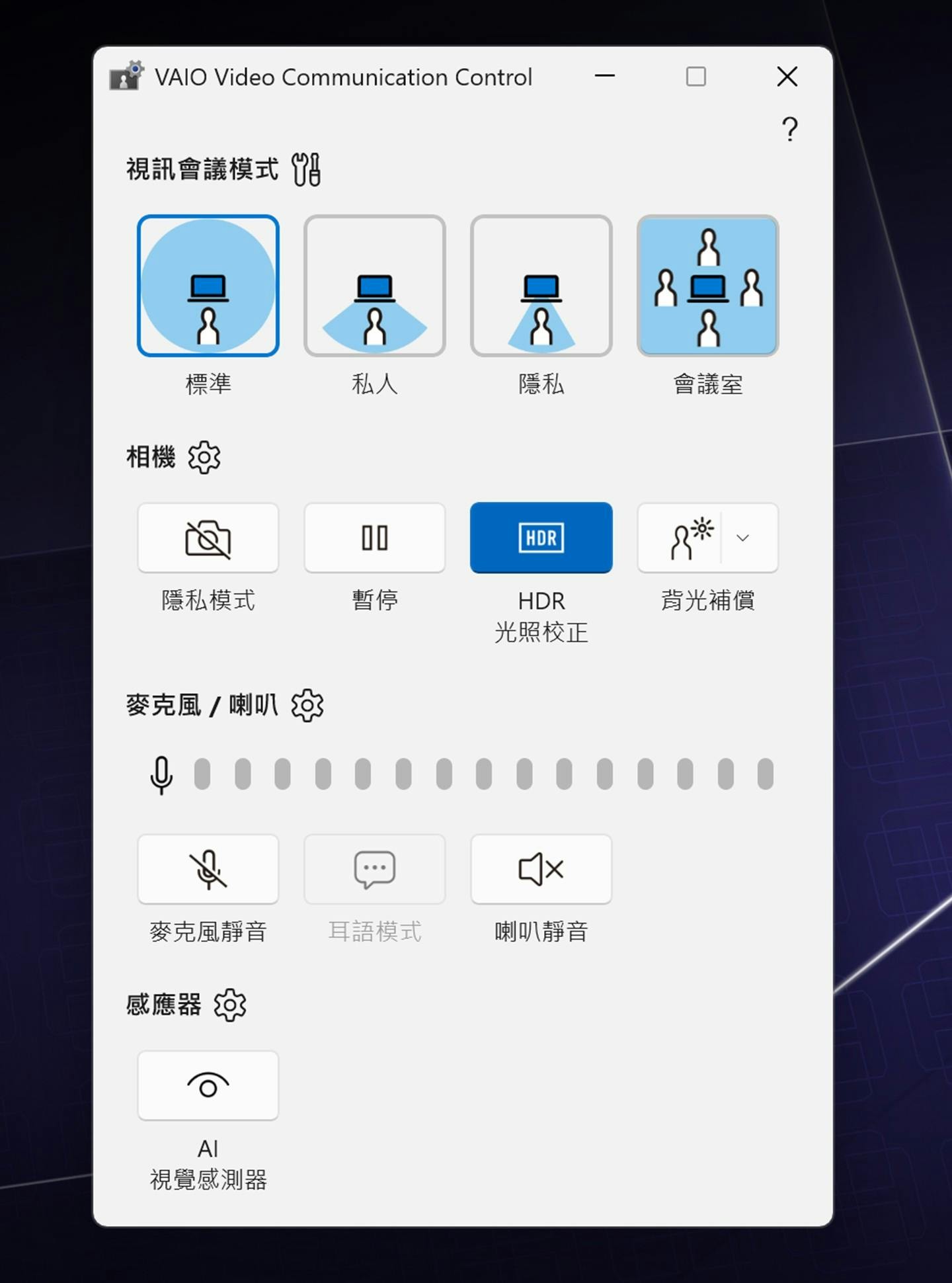Viewport: 952px width, 1283px height.
Task: Open video conference mode tools settings
Action: pyautogui.click(x=307, y=169)
